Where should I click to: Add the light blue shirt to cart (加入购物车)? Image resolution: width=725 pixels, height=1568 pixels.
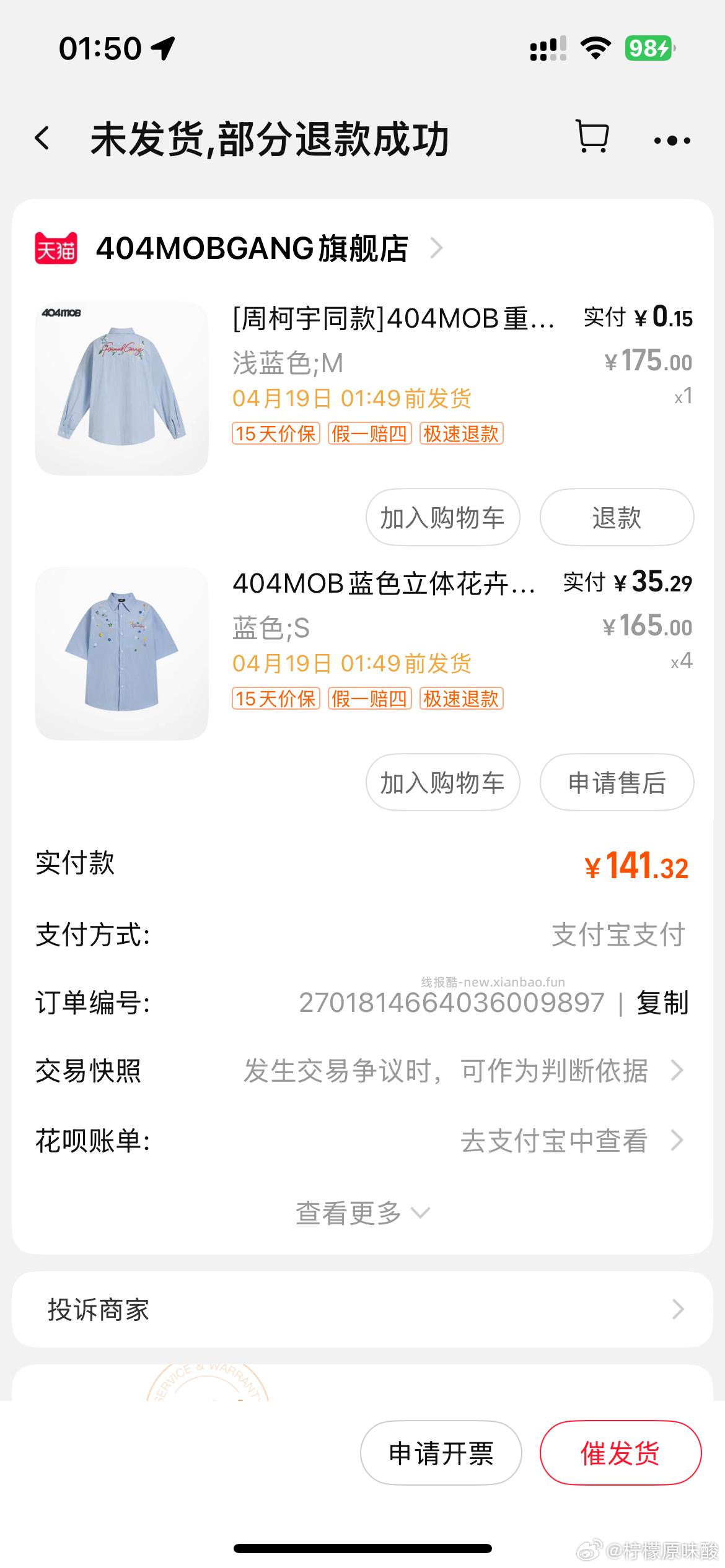(x=442, y=517)
